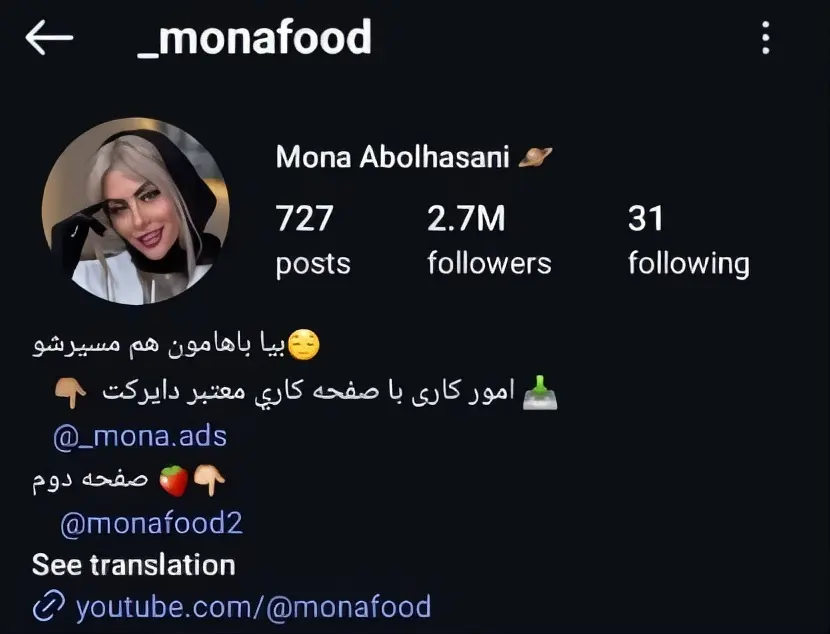Open the three-dot overflow menu
This screenshot has width=830, height=634.
tap(765, 39)
